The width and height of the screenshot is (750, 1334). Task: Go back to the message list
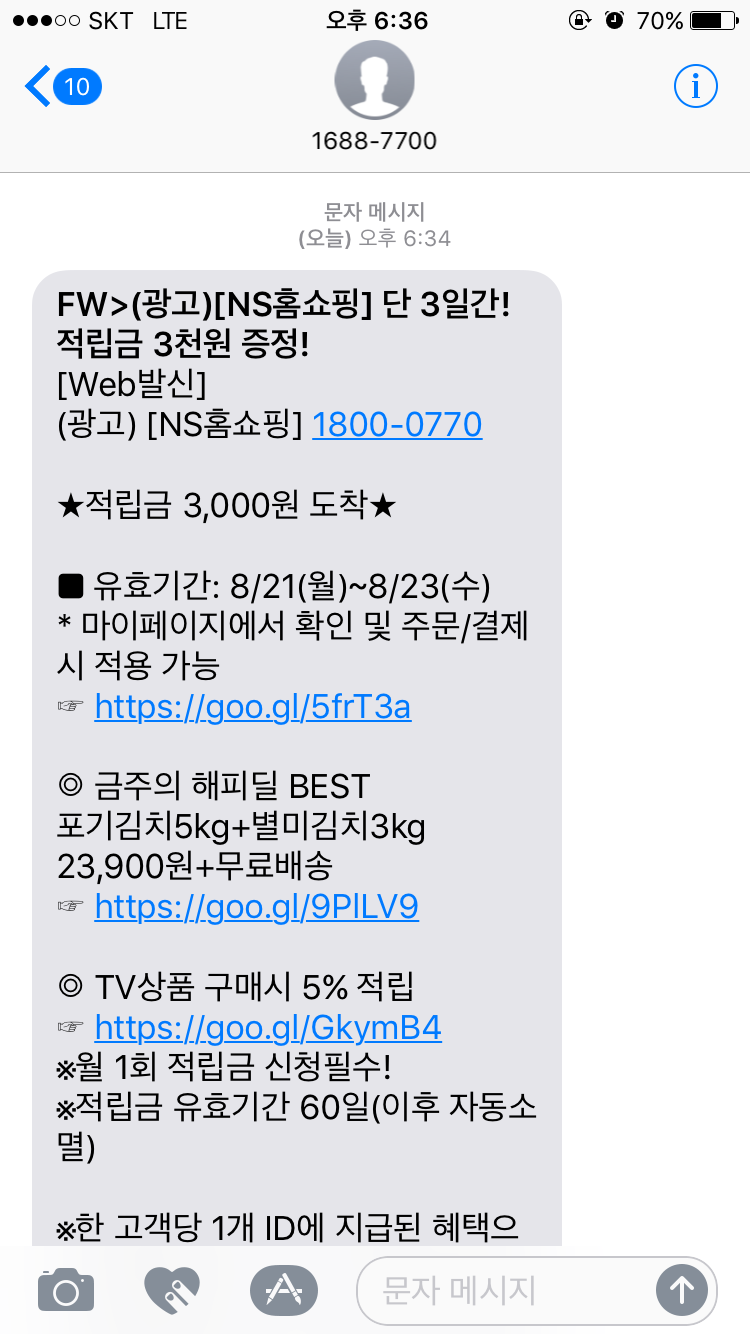point(62,87)
